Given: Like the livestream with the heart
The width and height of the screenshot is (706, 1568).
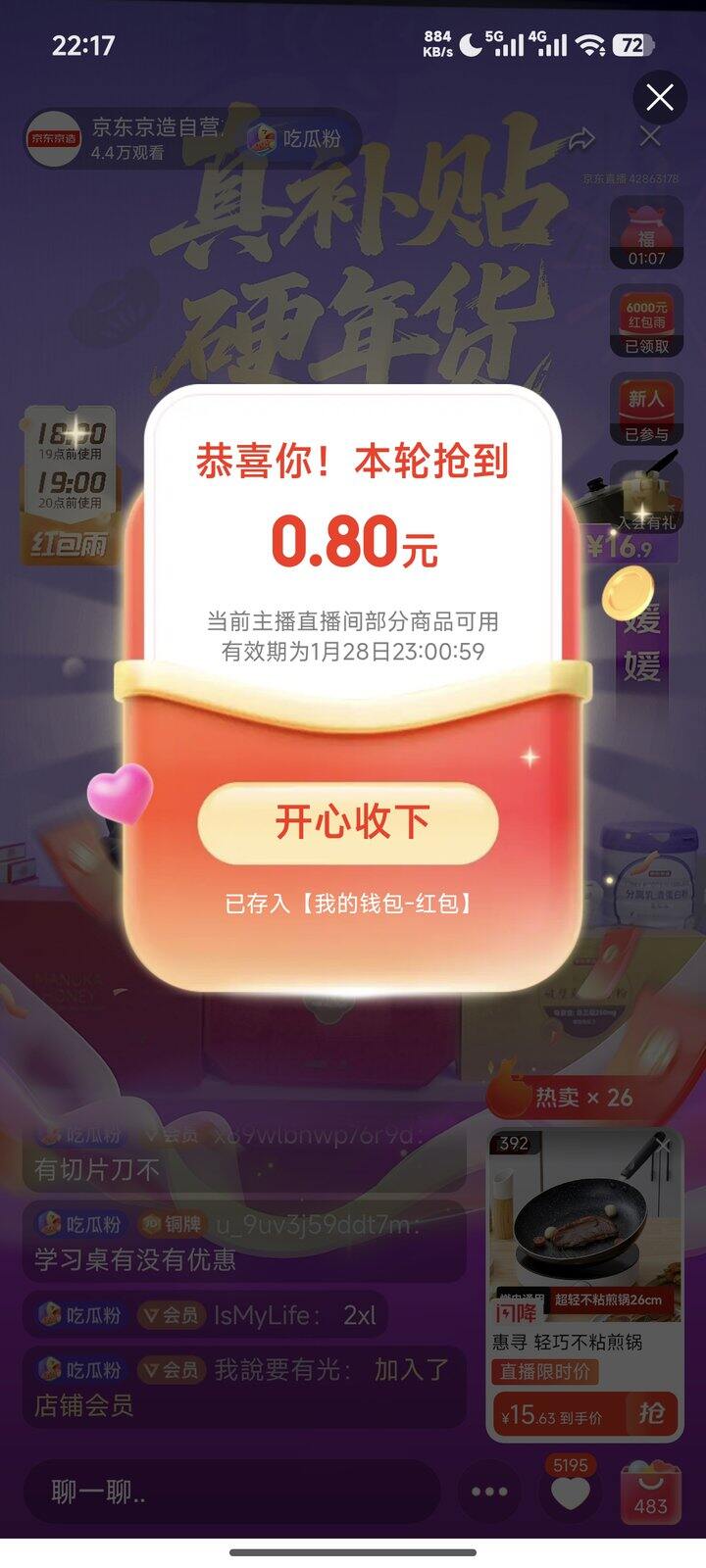Looking at the screenshot, I should [570, 1492].
